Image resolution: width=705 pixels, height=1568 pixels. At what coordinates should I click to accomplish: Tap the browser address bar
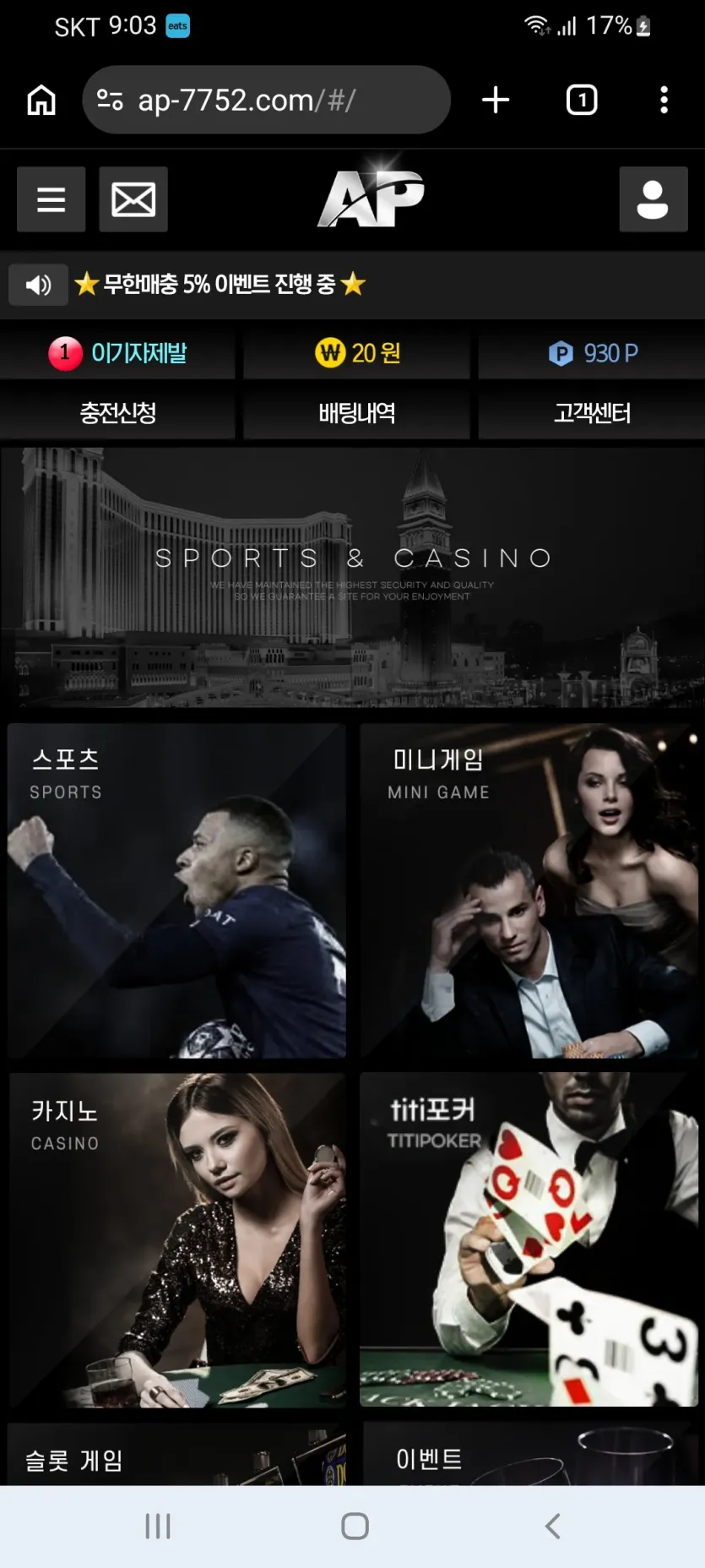266,101
